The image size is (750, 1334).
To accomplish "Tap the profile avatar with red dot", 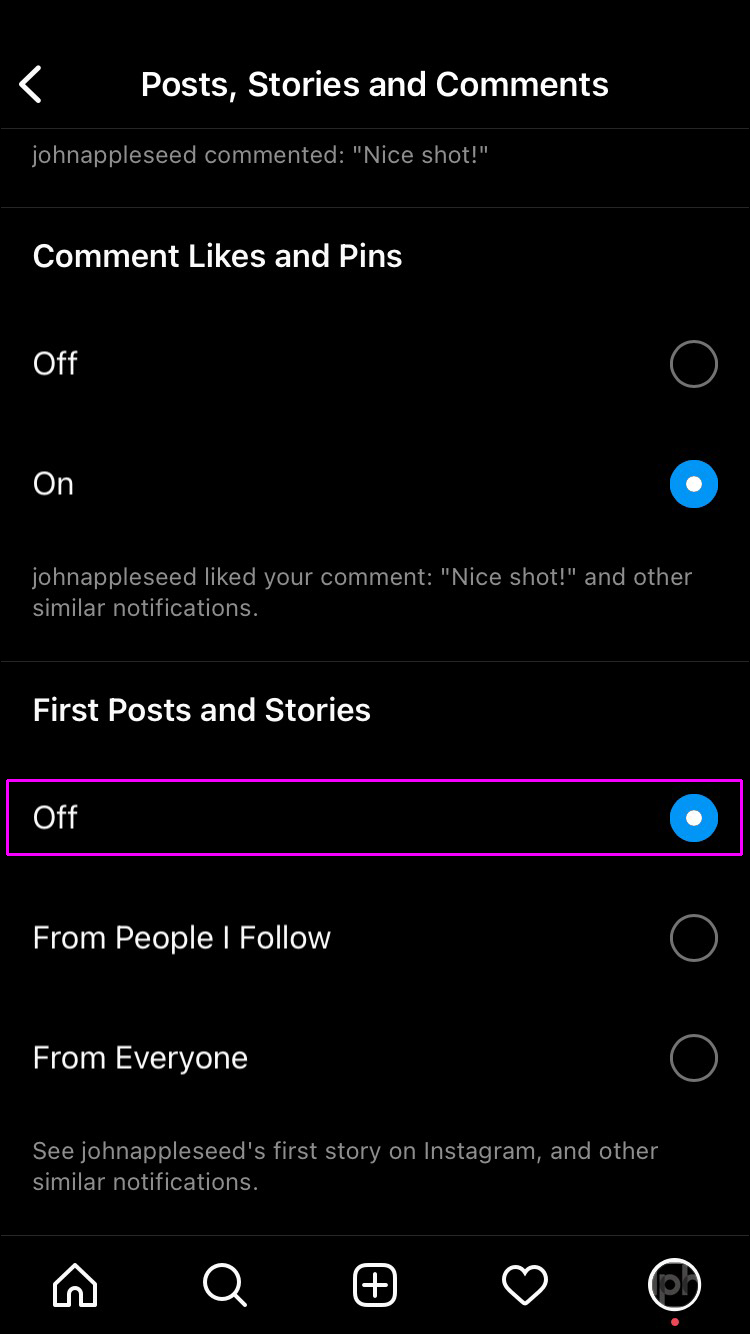I will pyautogui.click(x=675, y=1285).
